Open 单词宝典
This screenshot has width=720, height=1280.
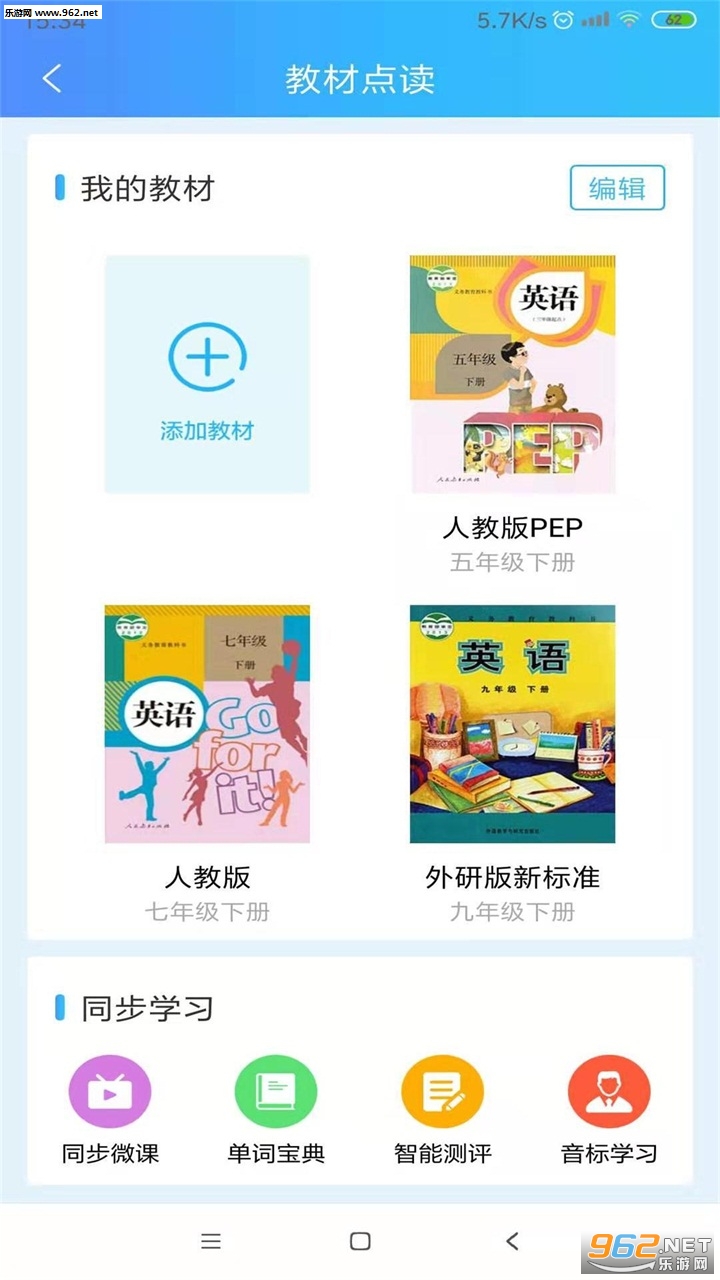pos(276,1092)
